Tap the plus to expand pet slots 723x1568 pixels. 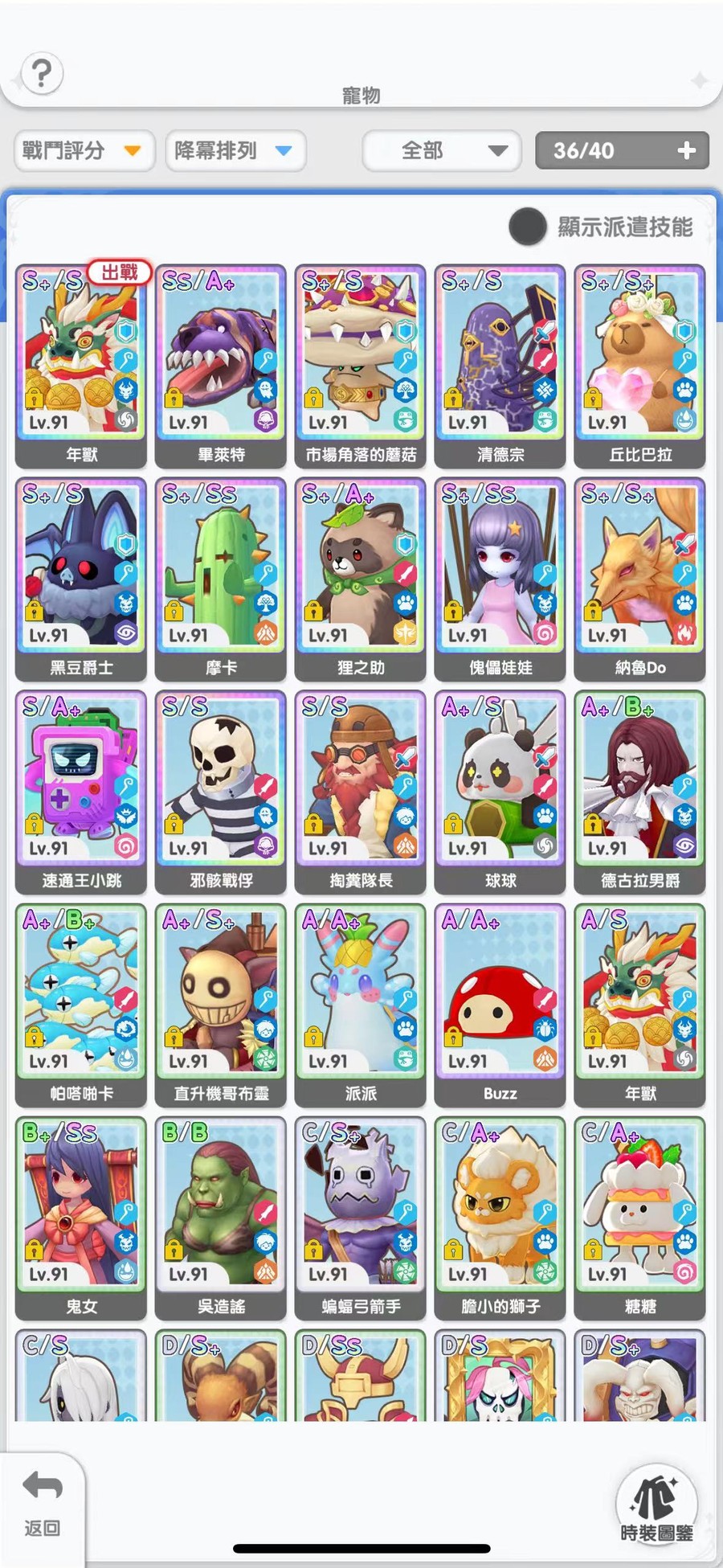click(686, 150)
